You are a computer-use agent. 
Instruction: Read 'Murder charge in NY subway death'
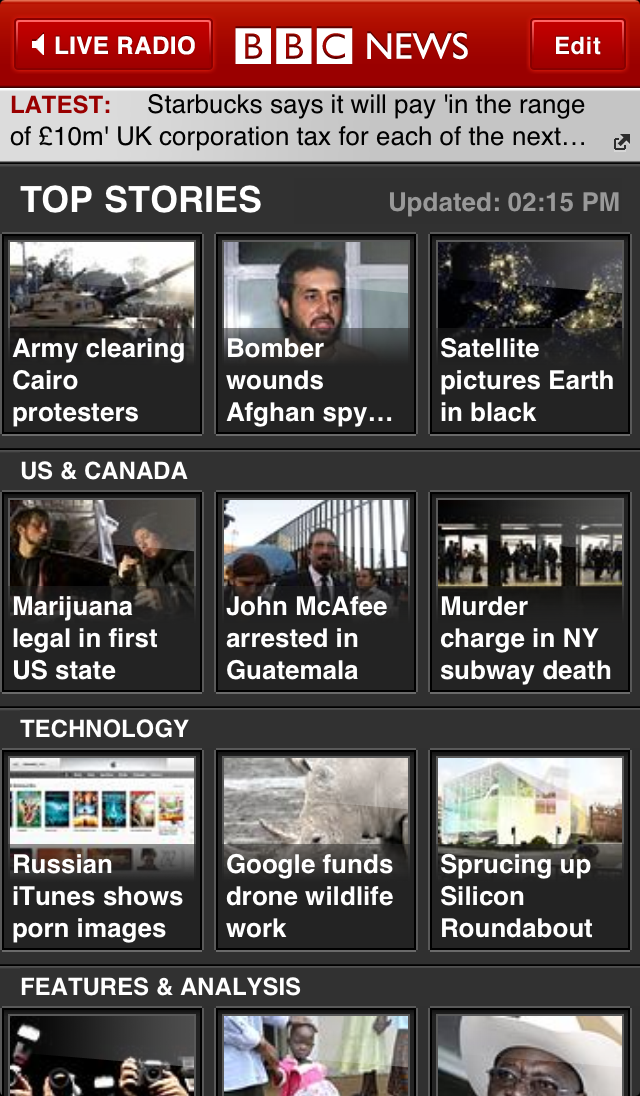[530, 592]
